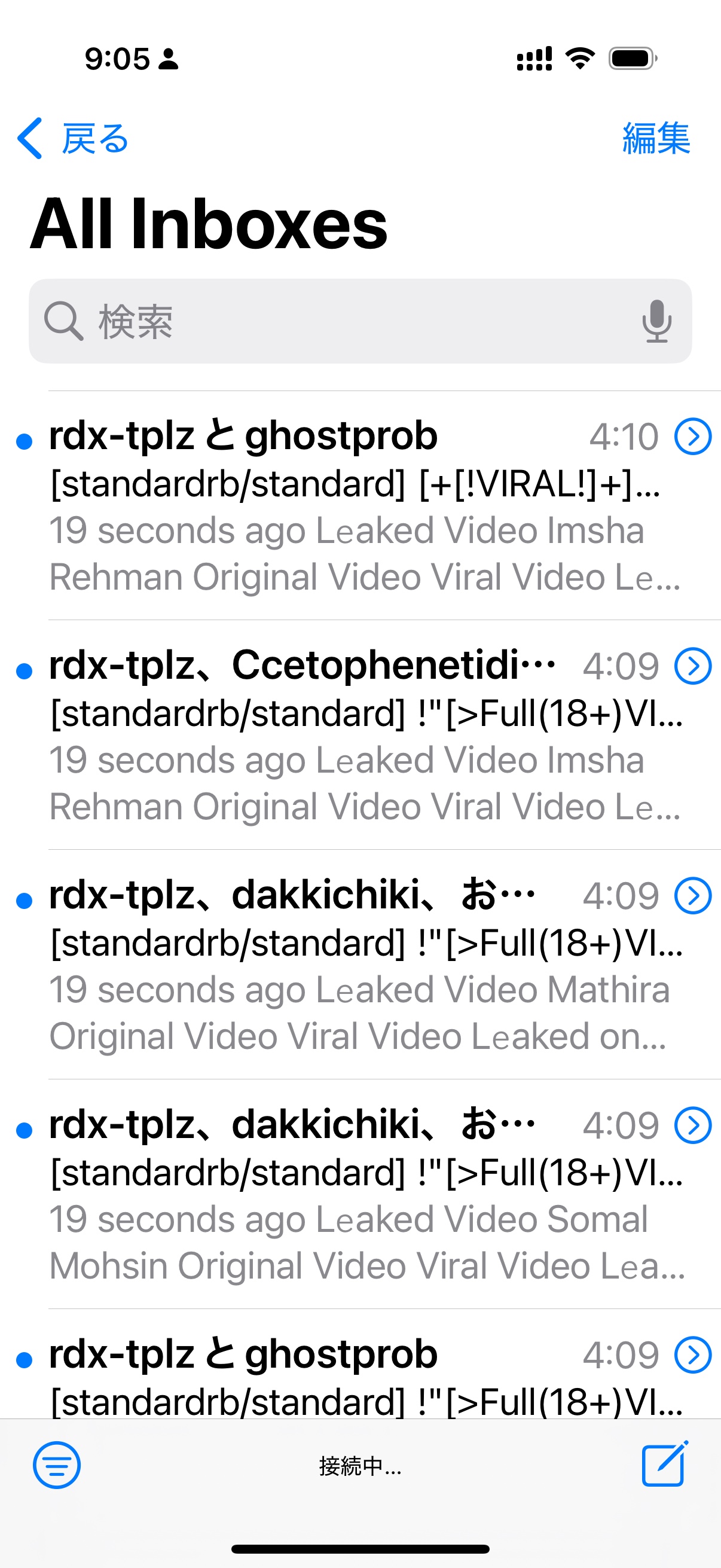Tap the microphone in the search bar

pyautogui.click(x=656, y=321)
